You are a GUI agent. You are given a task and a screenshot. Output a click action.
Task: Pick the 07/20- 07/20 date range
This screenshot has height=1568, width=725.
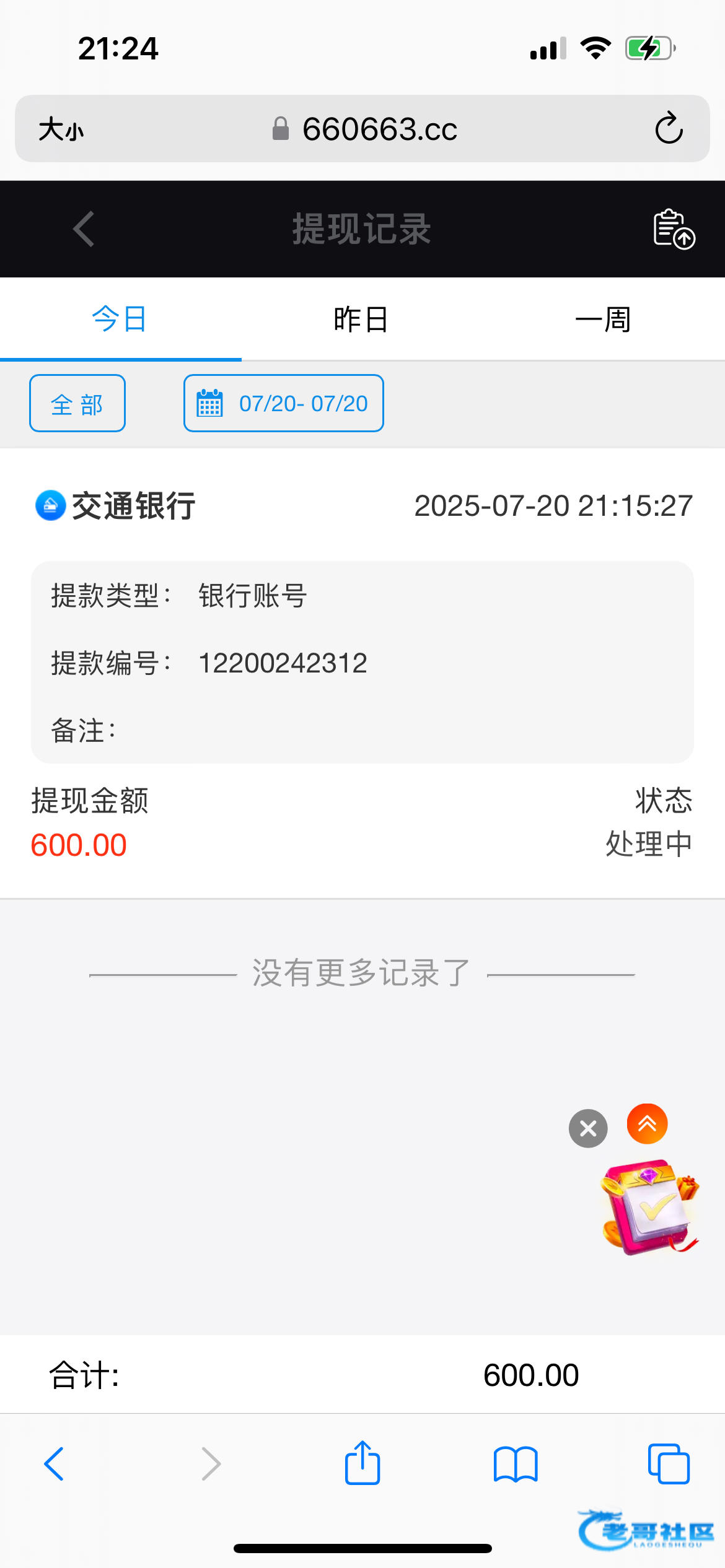284,403
